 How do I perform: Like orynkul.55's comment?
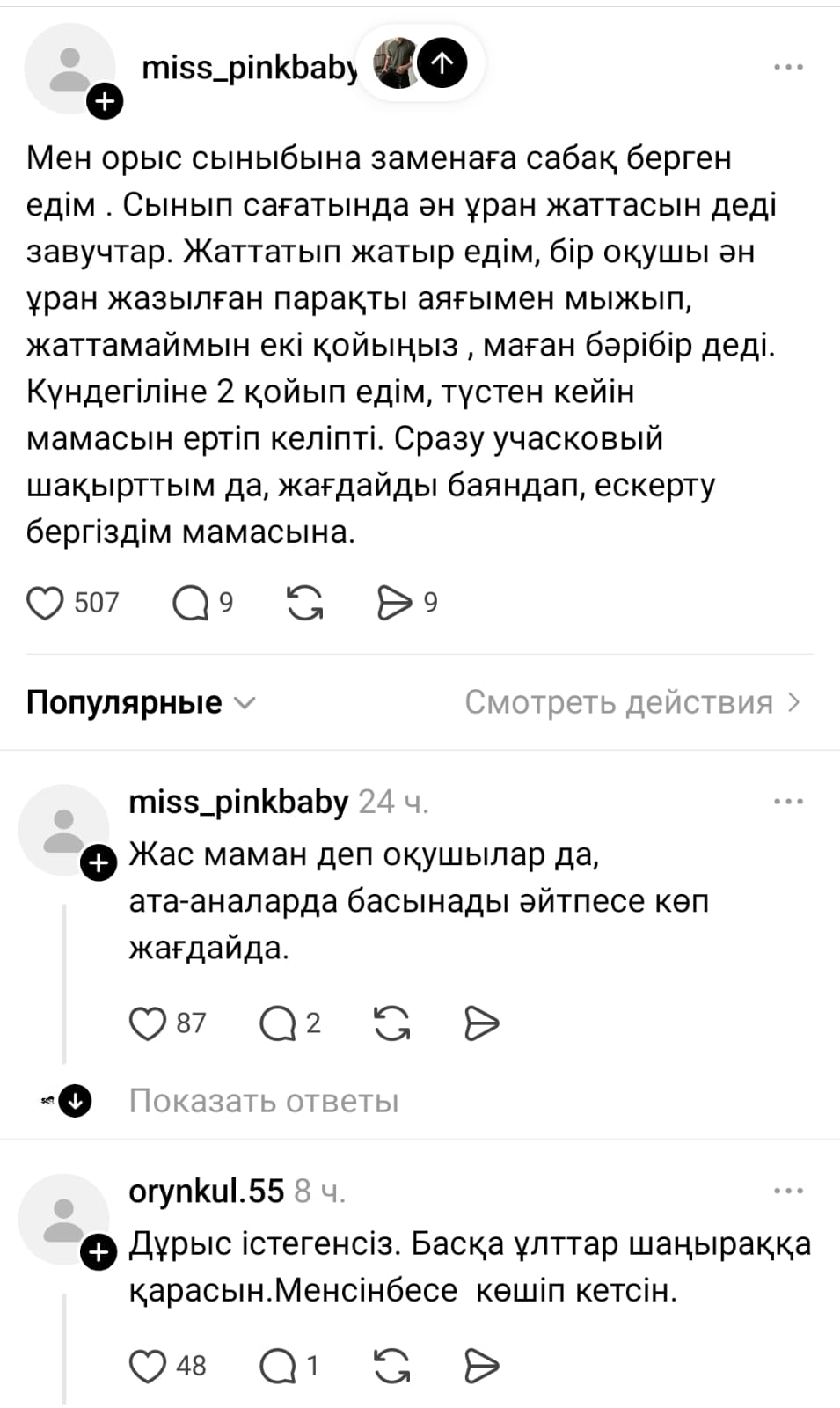(147, 1366)
